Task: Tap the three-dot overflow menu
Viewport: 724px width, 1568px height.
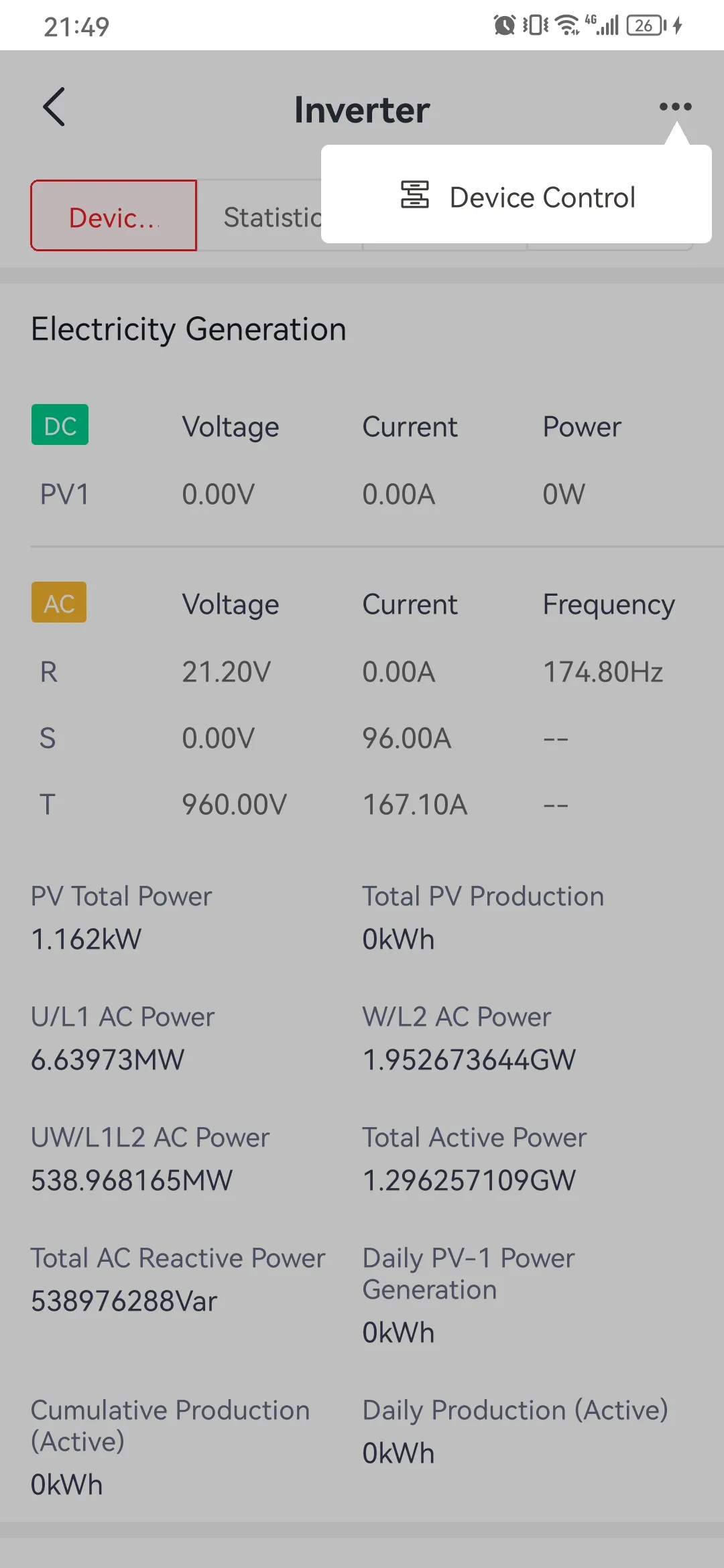Action: (675, 107)
